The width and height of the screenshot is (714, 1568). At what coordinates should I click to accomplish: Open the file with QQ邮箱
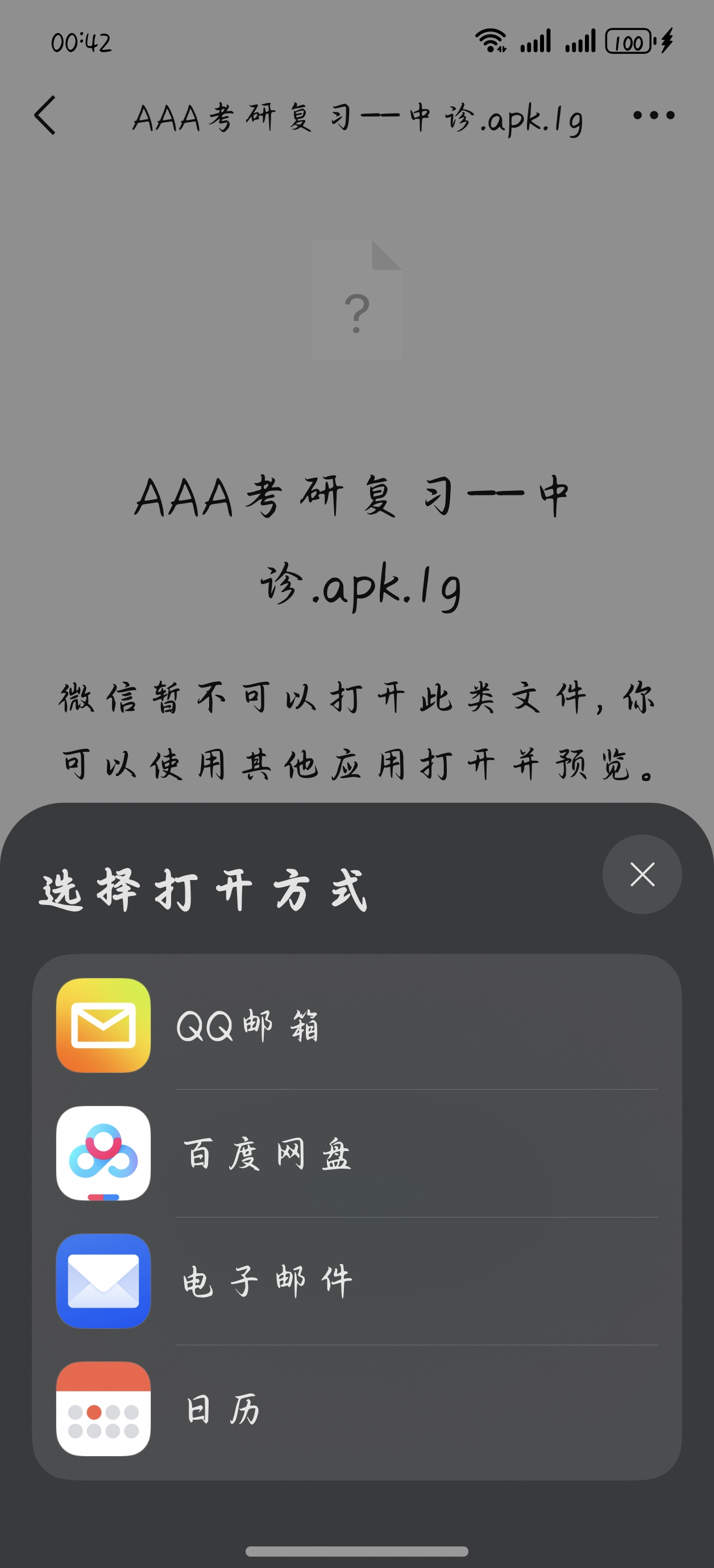356,1025
